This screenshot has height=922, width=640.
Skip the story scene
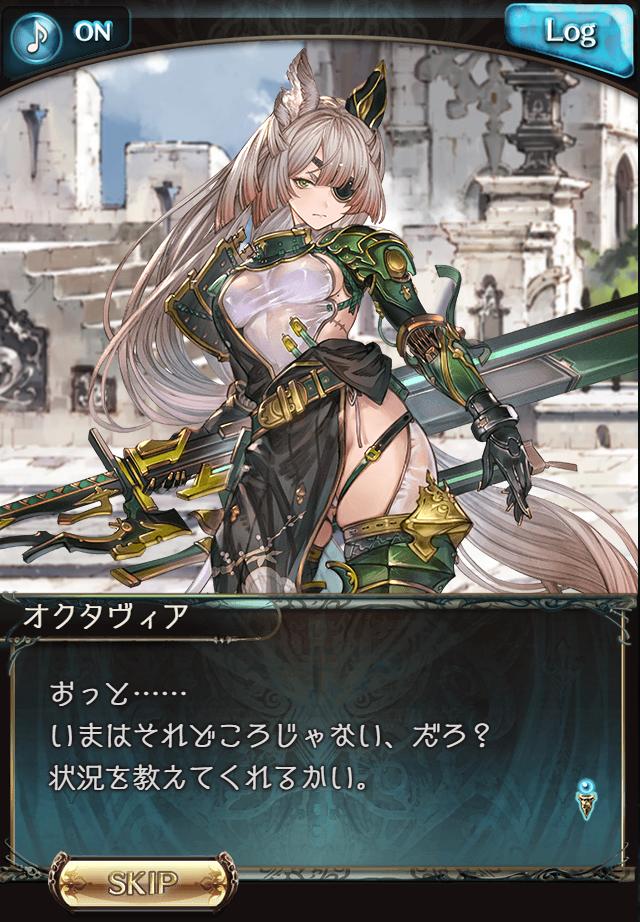pyautogui.click(x=142, y=881)
